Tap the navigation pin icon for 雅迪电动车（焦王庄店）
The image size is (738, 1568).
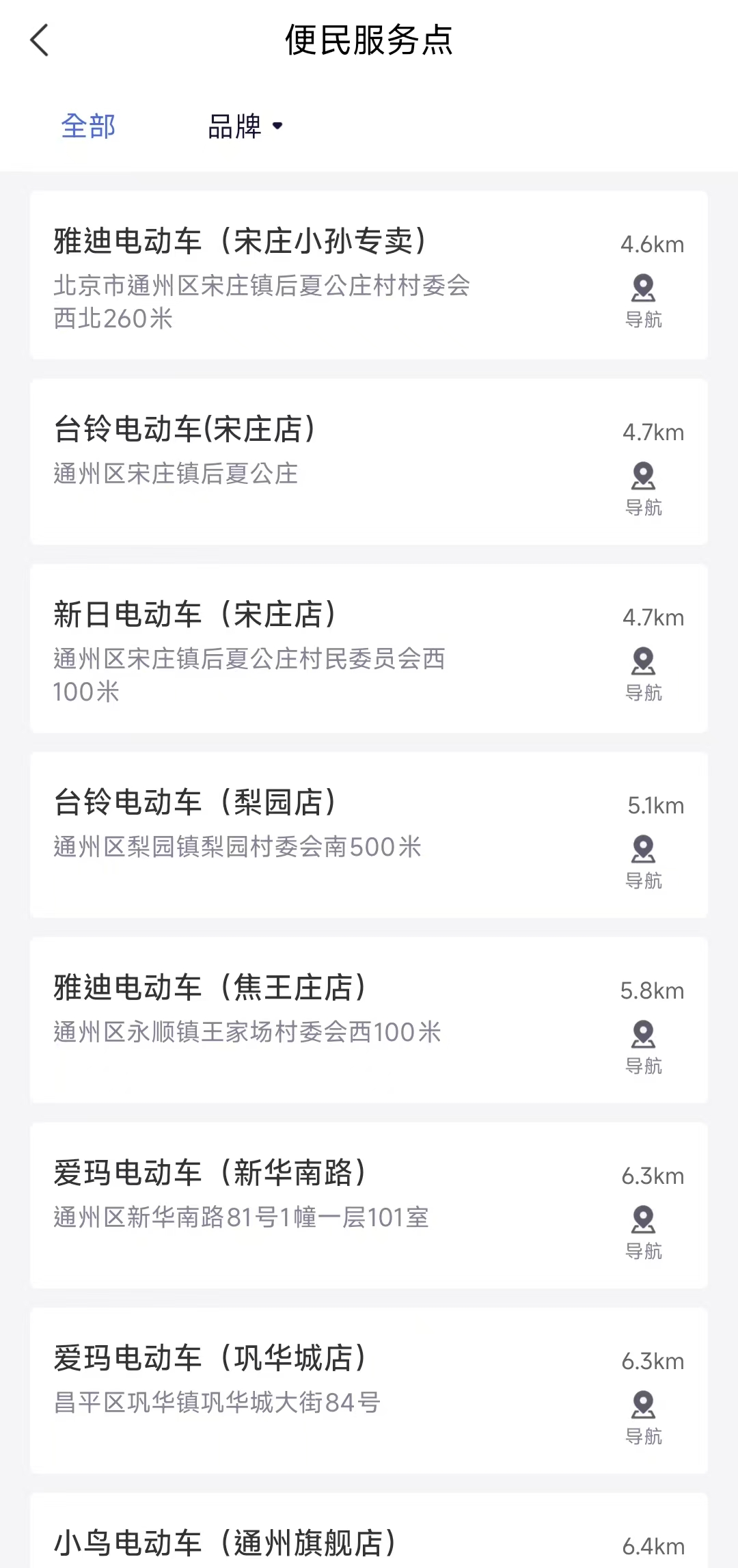click(642, 1034)
